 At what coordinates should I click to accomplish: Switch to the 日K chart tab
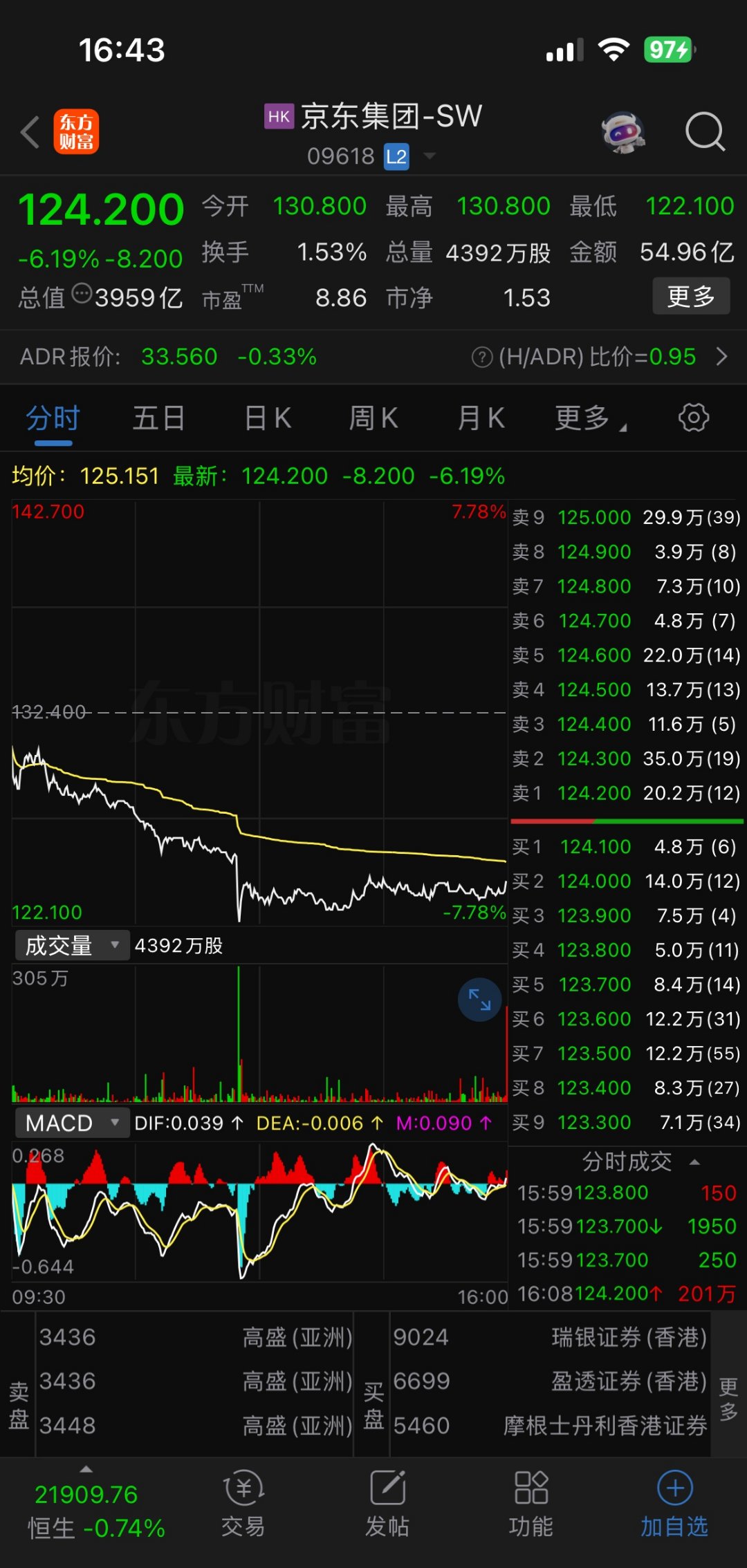coord(266,417)
